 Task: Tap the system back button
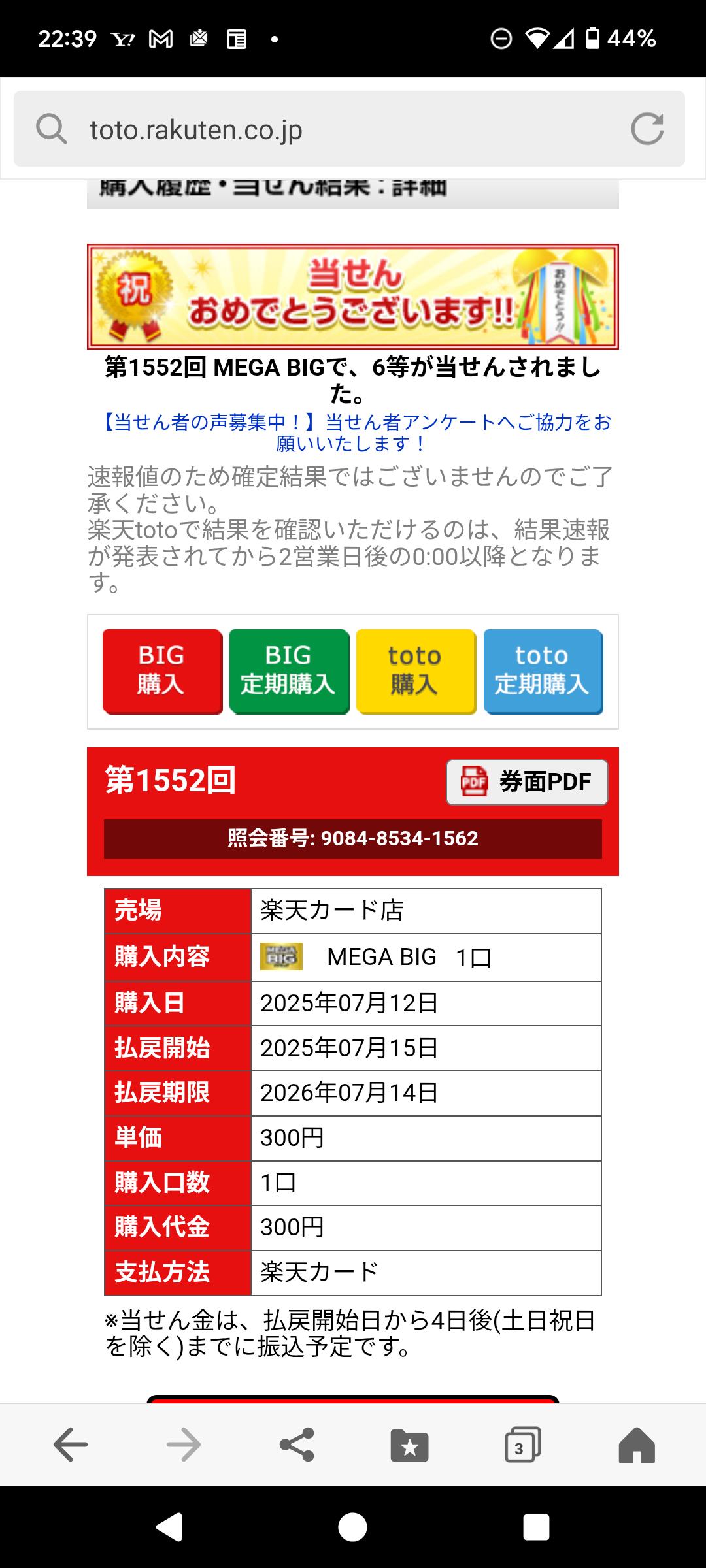point(170,1527)
